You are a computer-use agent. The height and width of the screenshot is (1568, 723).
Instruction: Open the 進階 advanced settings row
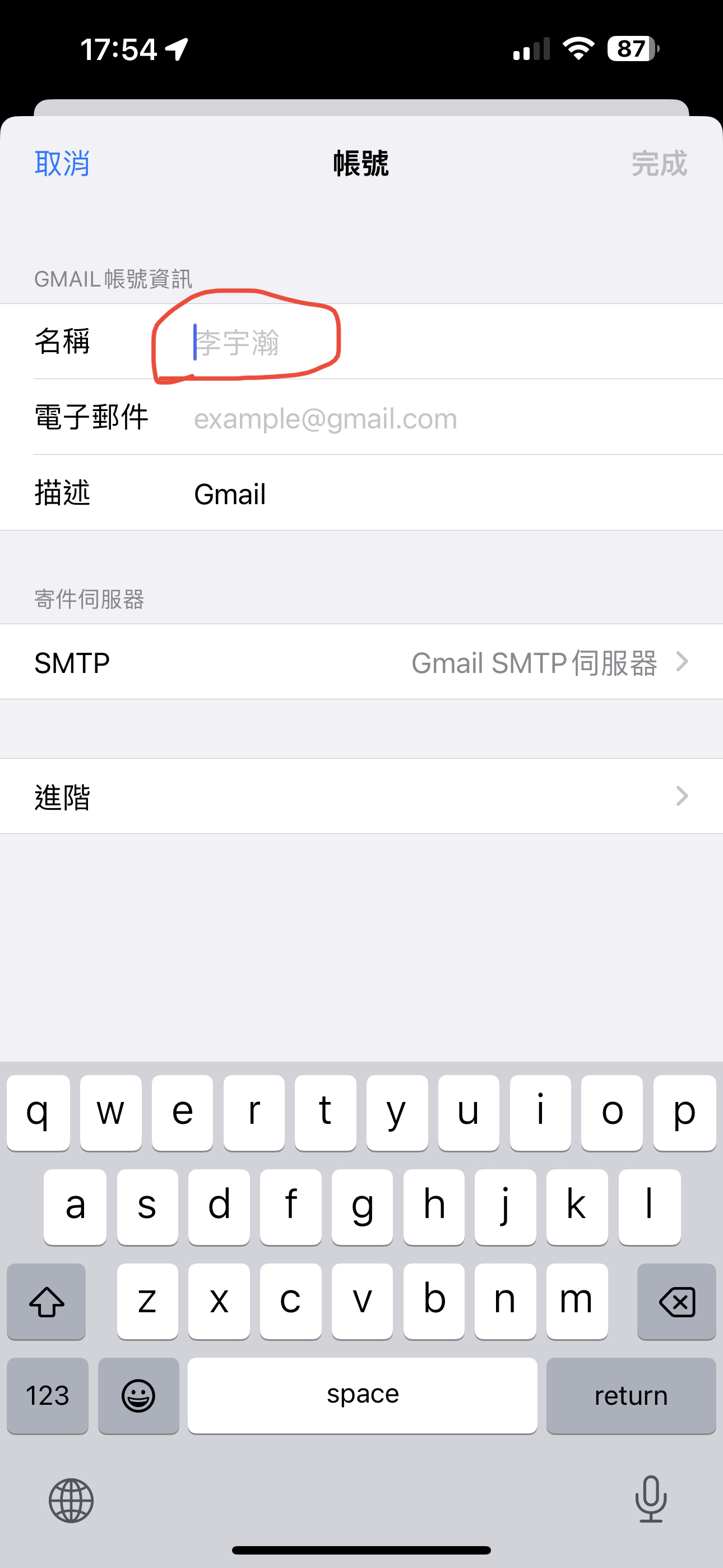(x=361, y=796)
